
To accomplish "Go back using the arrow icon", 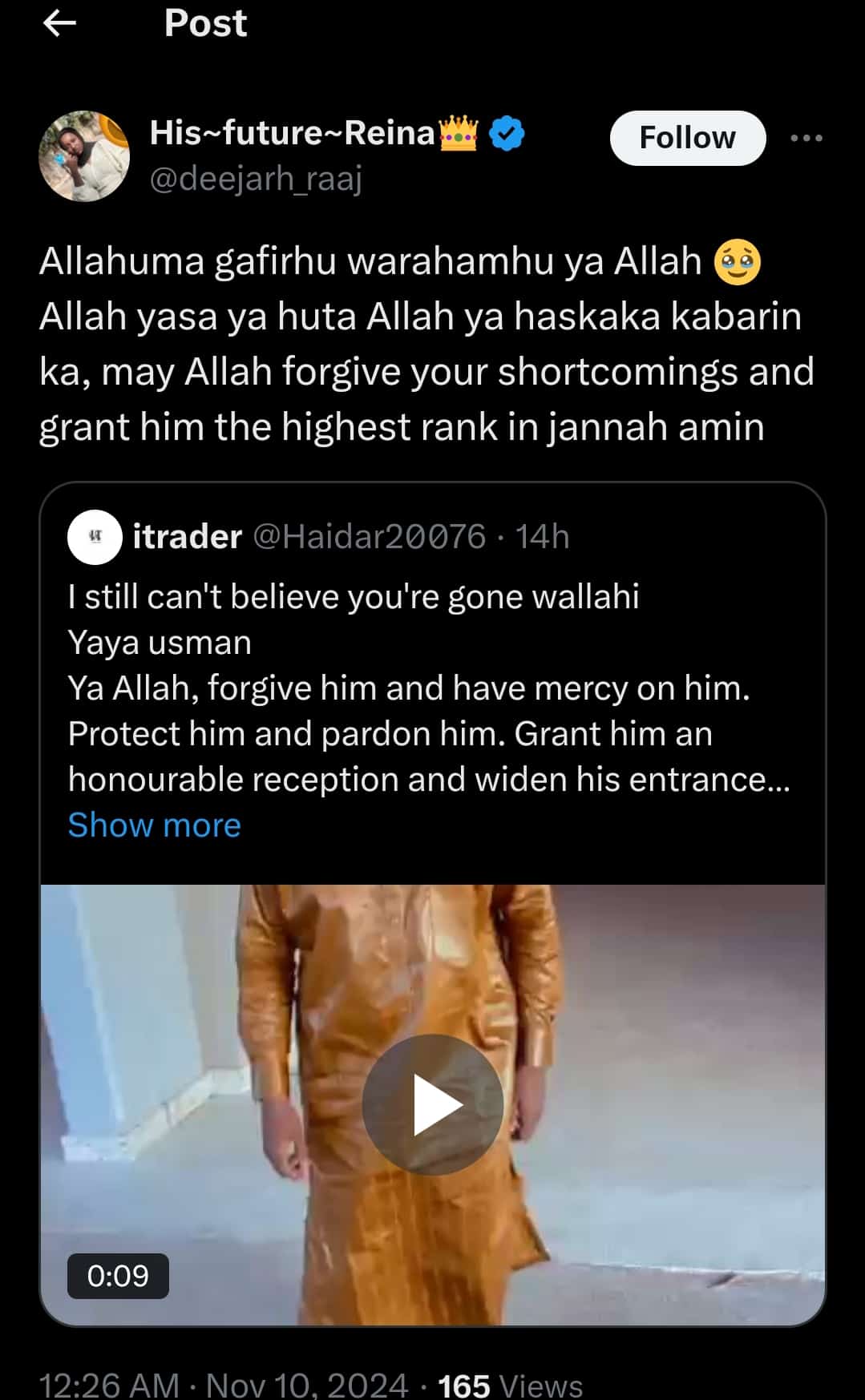I will 59,23.
